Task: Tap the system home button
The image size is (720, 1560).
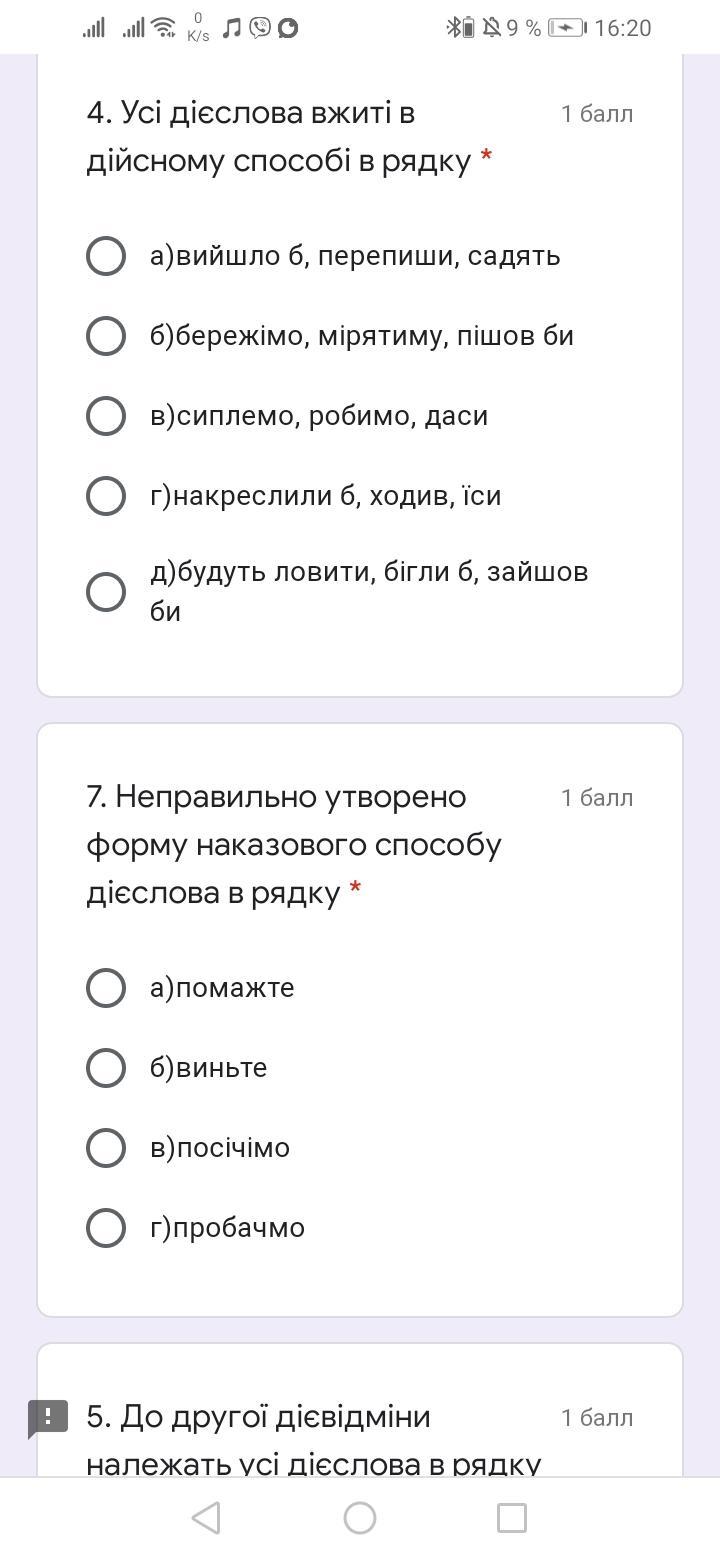Action: point(360,1518)
